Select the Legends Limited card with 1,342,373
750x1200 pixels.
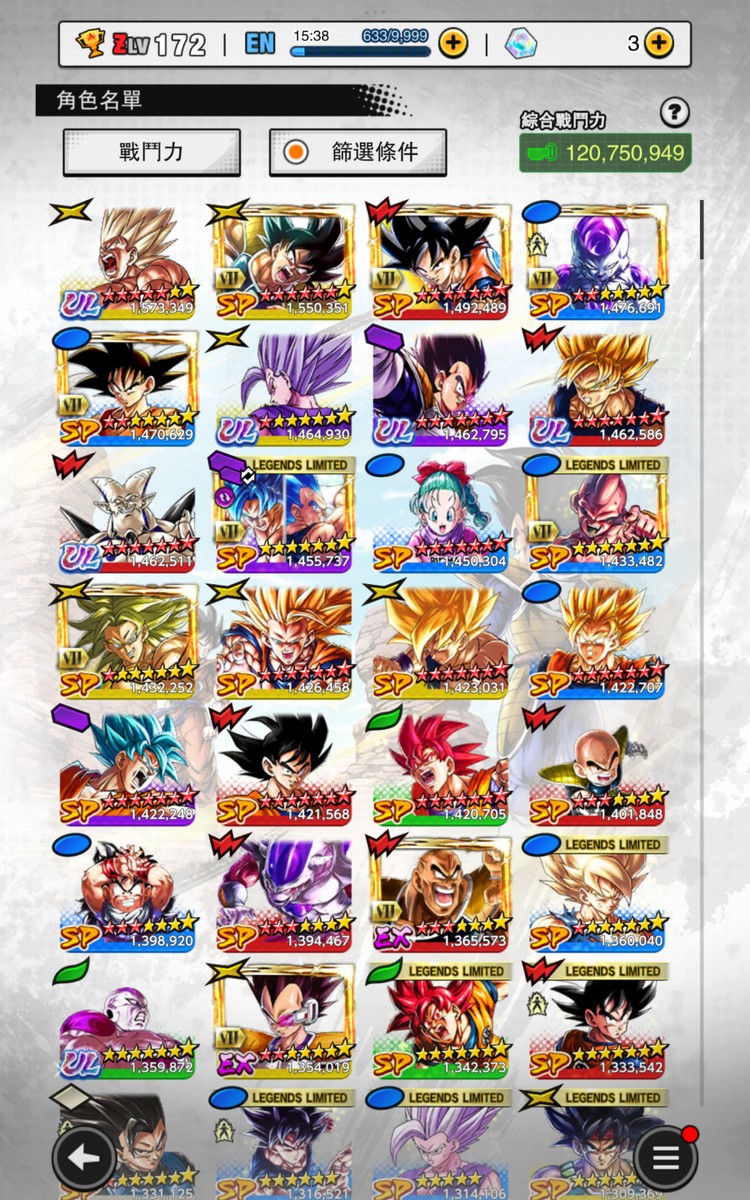click(x=441, y=1020)
